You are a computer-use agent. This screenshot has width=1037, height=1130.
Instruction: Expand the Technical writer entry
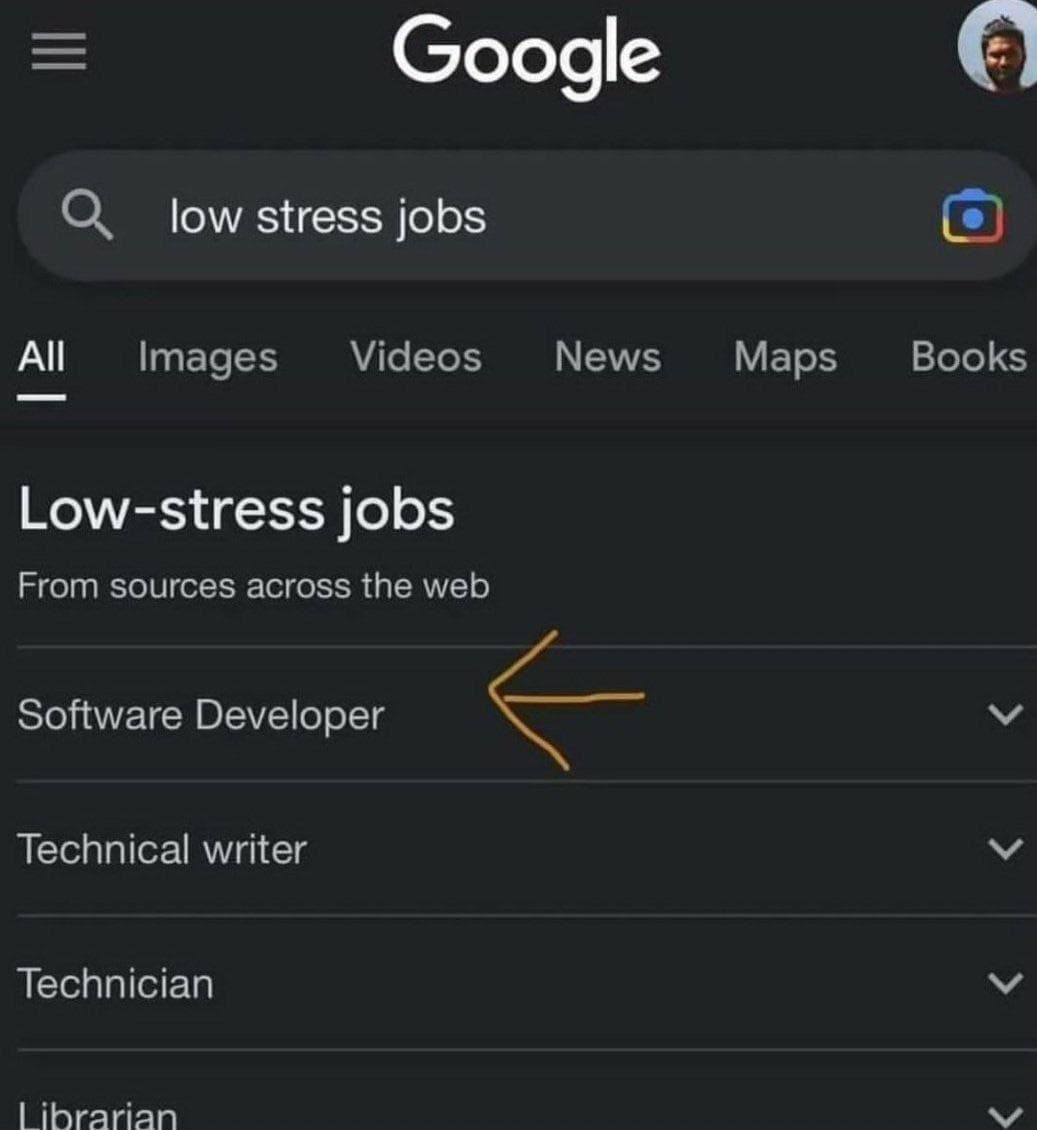[1004, 849]
